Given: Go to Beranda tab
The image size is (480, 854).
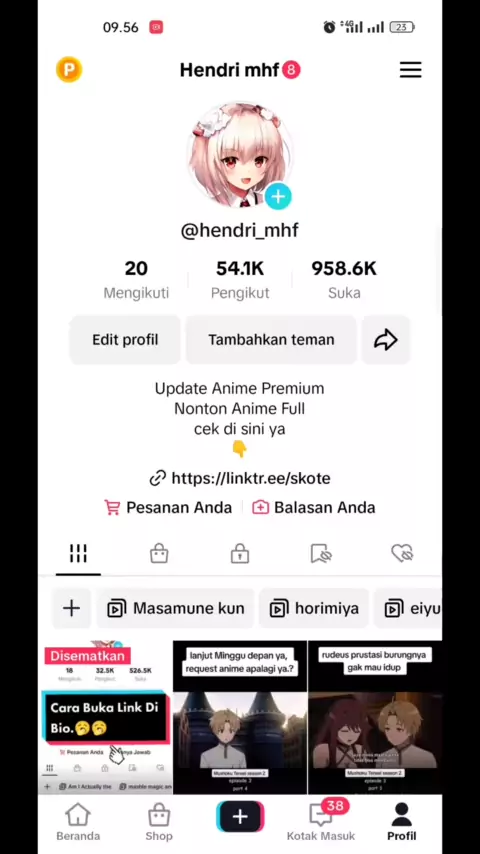Looking at the screenshot, I should pos(78,822).
